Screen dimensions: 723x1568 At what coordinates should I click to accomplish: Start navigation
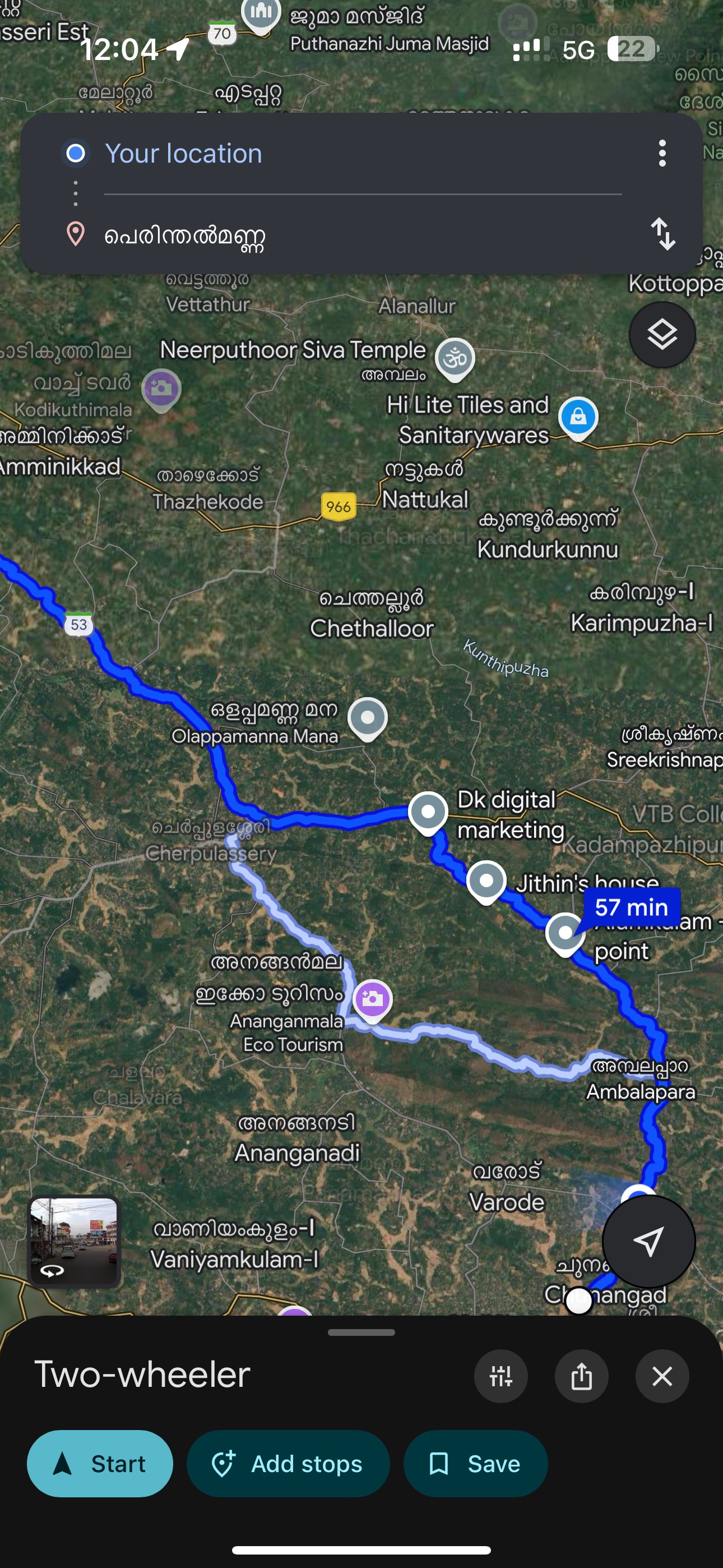pyautogui.click(x=100, y=1463)
